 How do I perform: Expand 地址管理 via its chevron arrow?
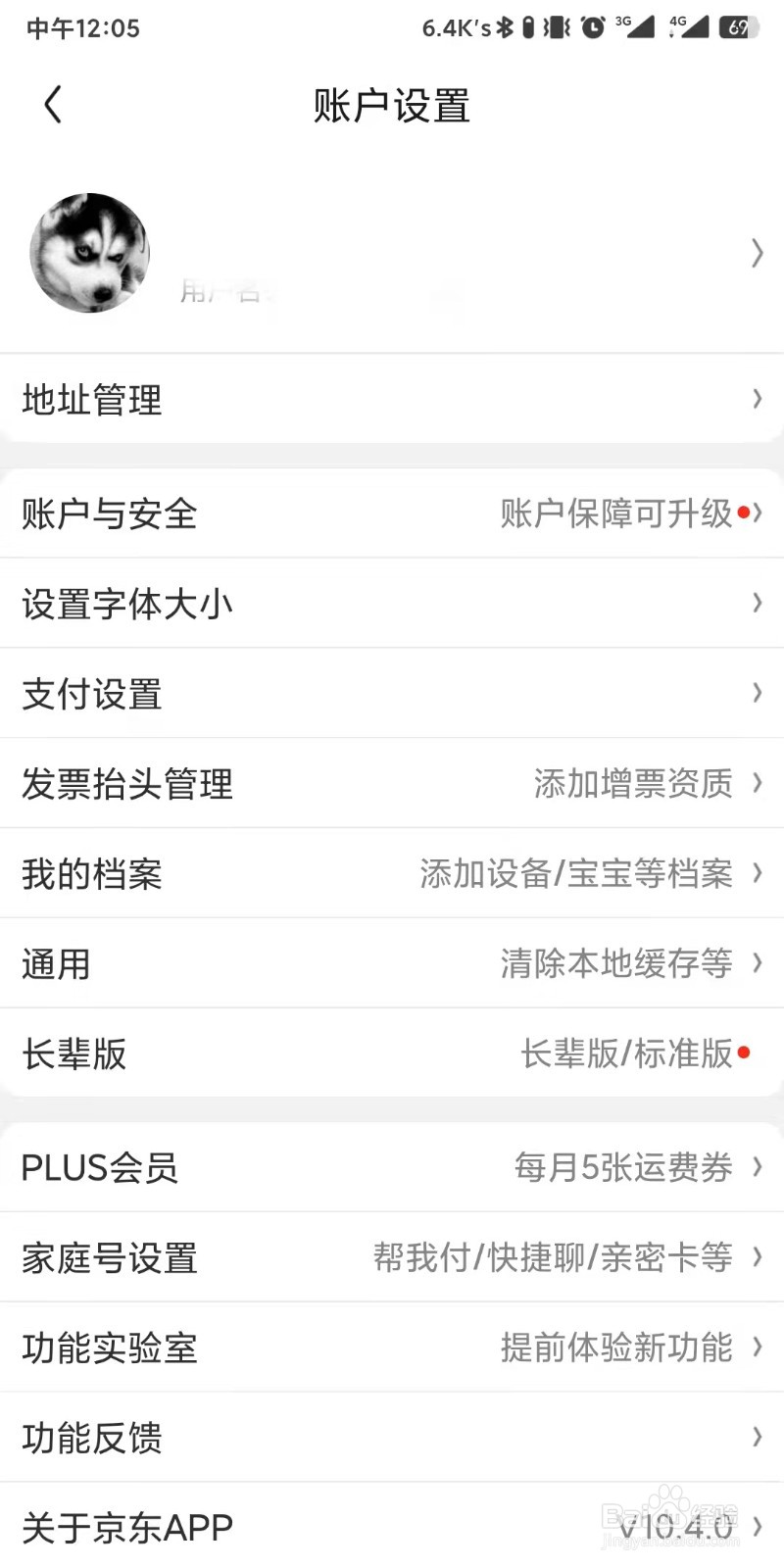tap(757, 399)
